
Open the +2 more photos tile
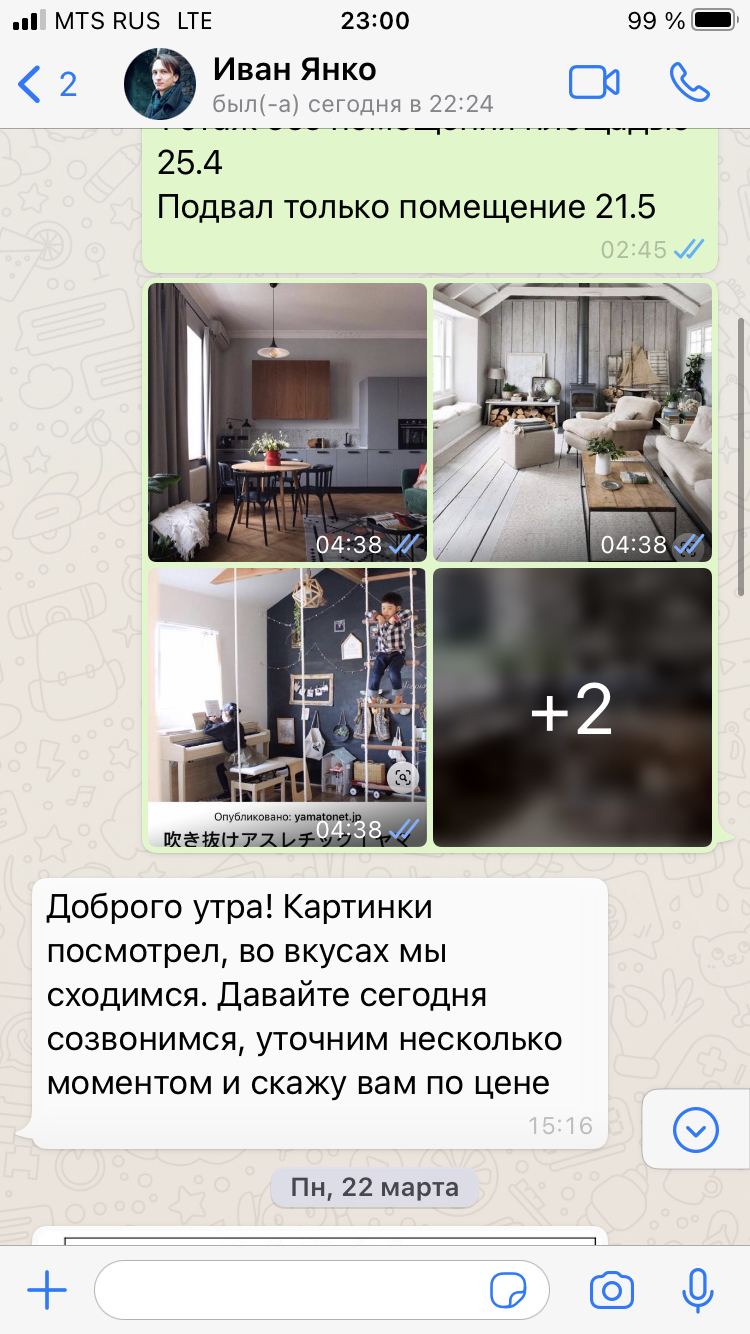click(572, 708)
